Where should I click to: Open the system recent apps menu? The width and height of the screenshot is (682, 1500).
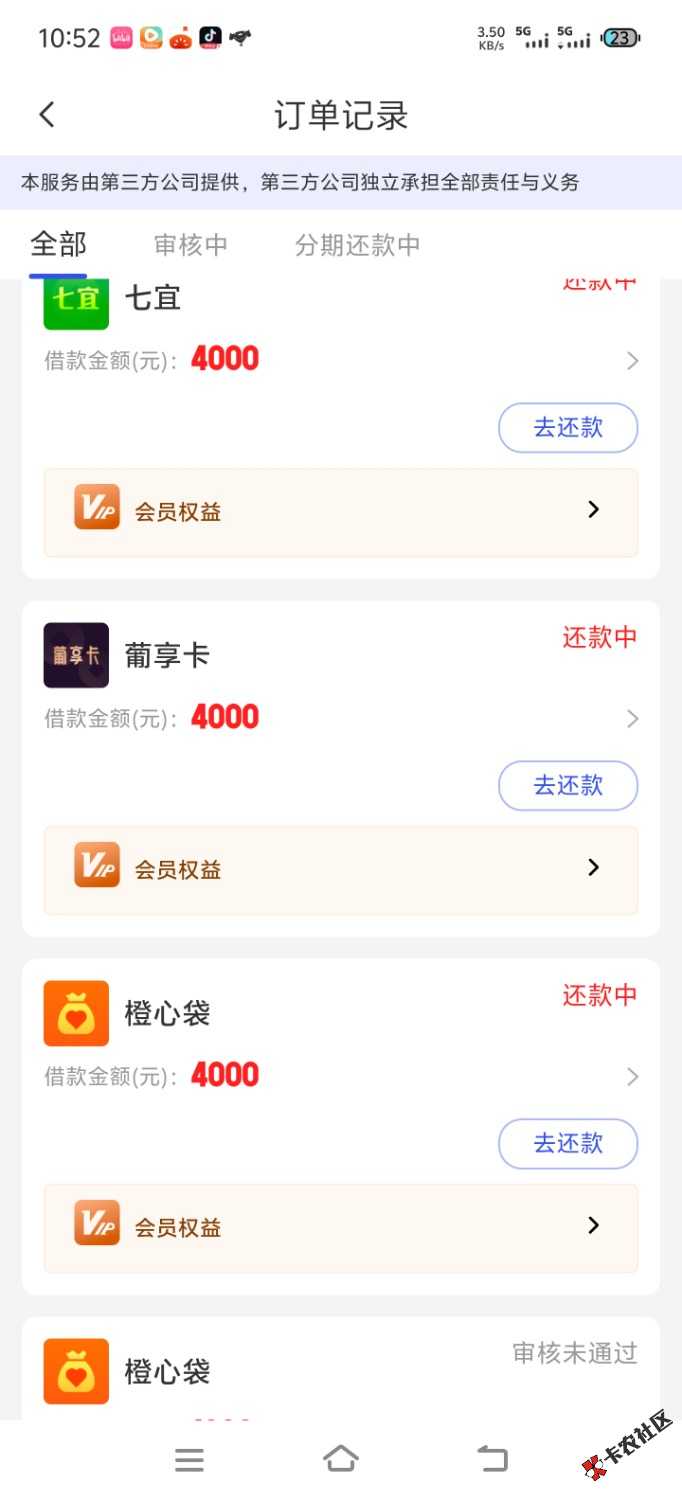click(189, 1460)
